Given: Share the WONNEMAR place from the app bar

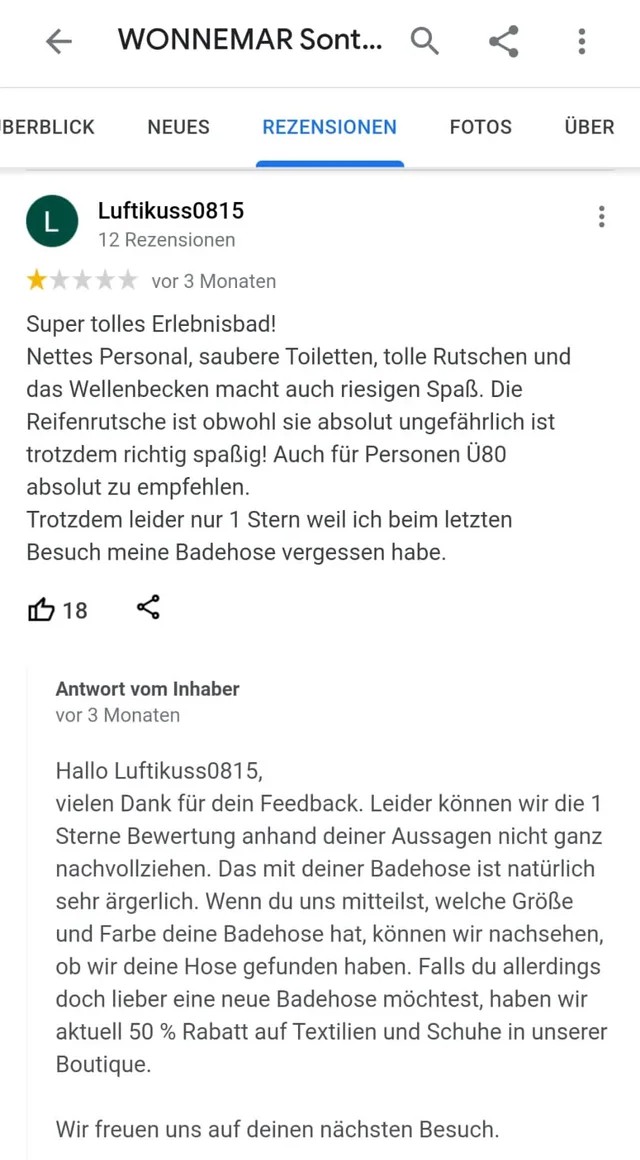Looking at the screenshot, I should [503, 41].
